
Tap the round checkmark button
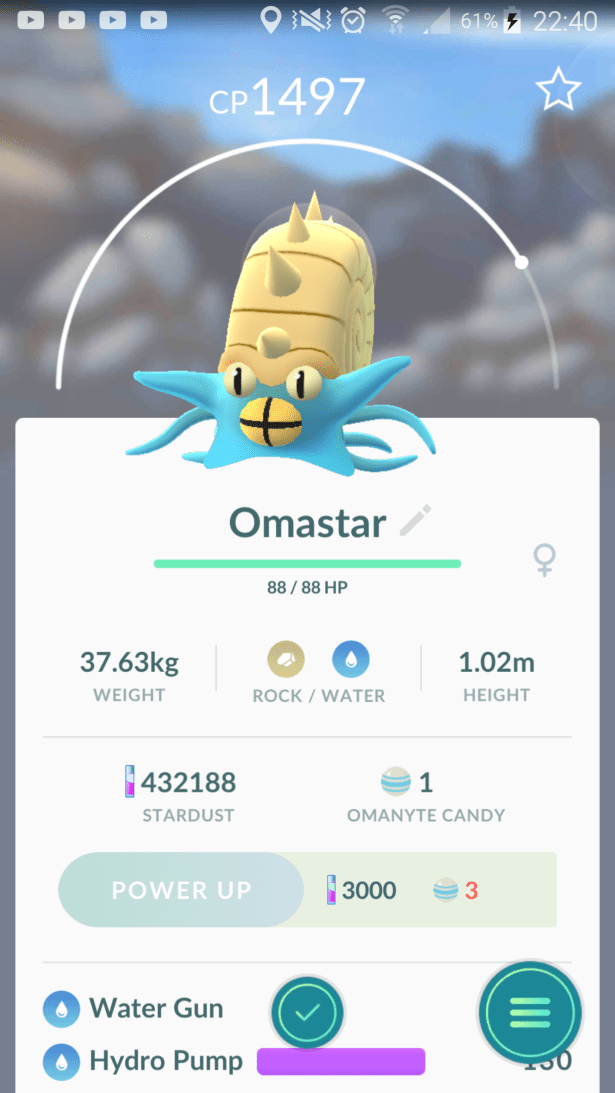point(308,1012)
